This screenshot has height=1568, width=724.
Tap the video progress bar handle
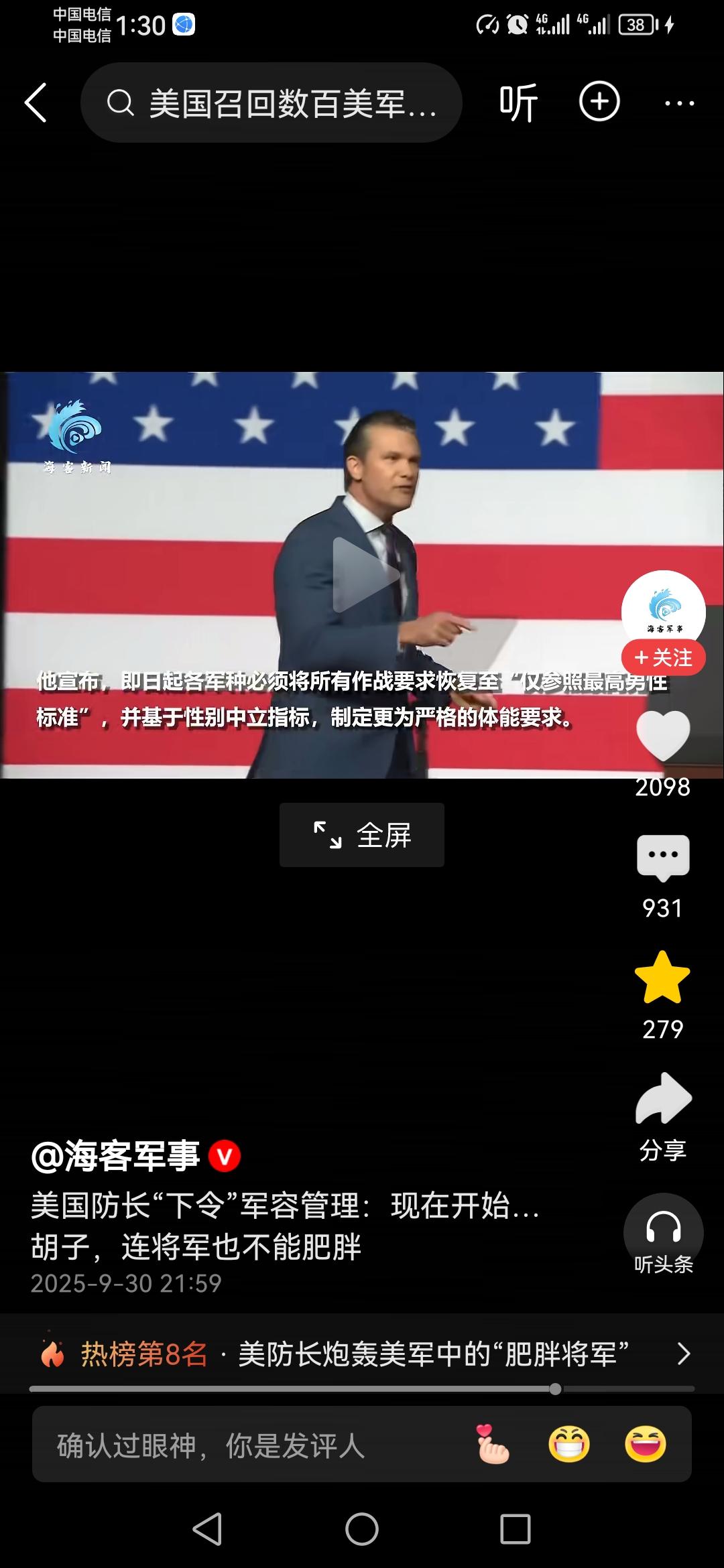[555, 1389]
